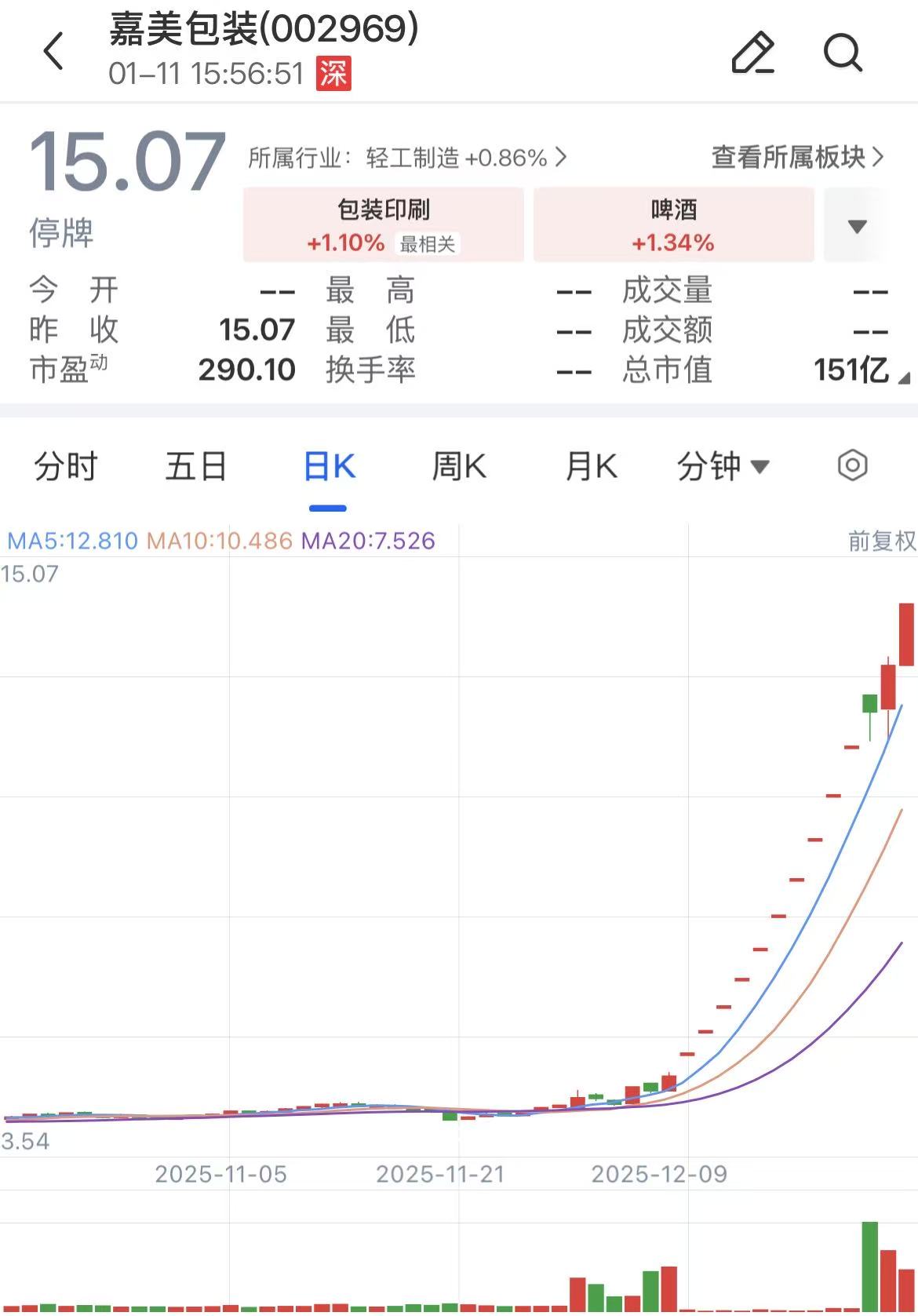
Task: Switch to the 月K chart tab
Action: coord(591,467)
